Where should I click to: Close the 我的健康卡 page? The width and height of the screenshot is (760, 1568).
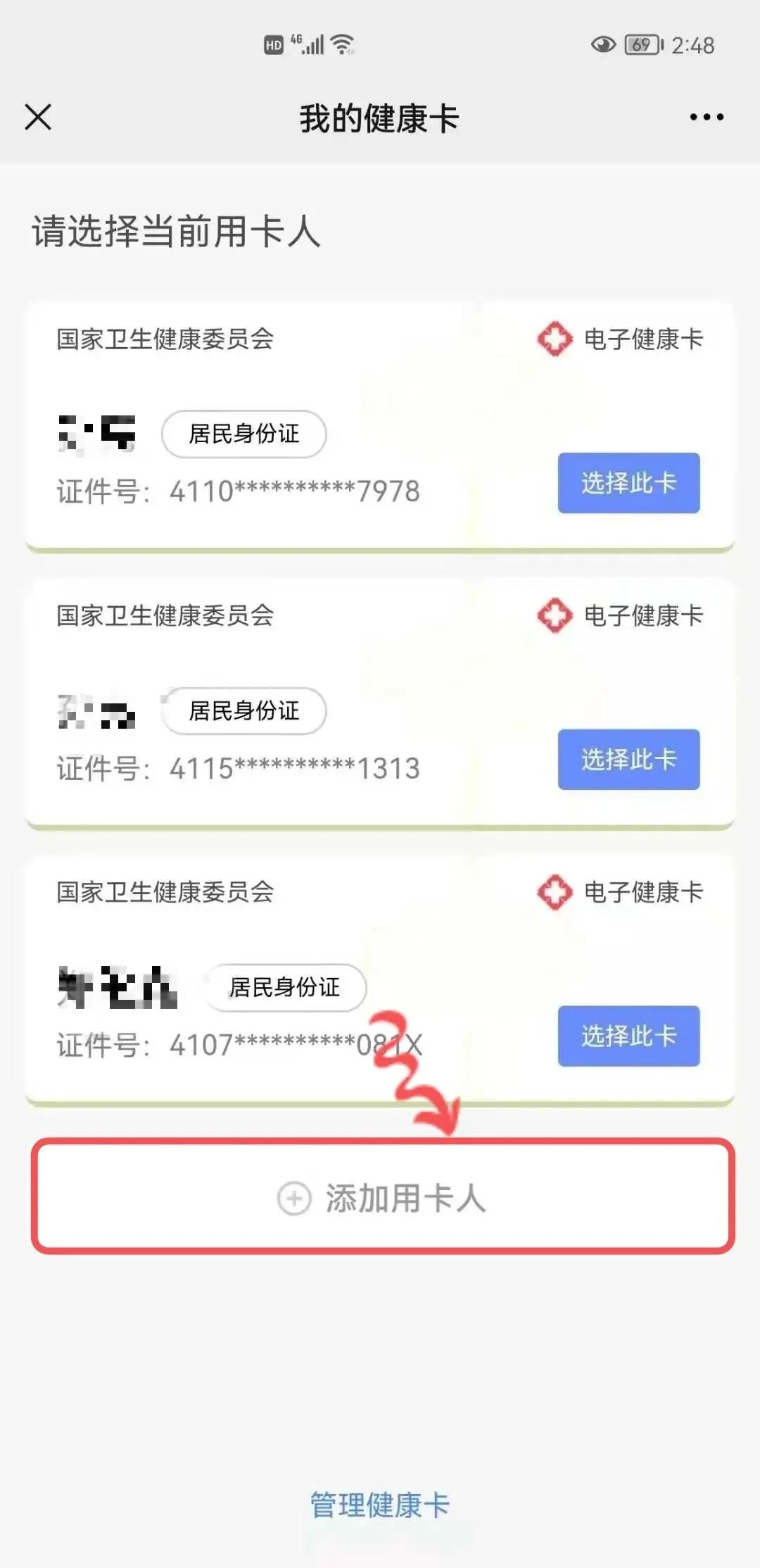[38, 117]
